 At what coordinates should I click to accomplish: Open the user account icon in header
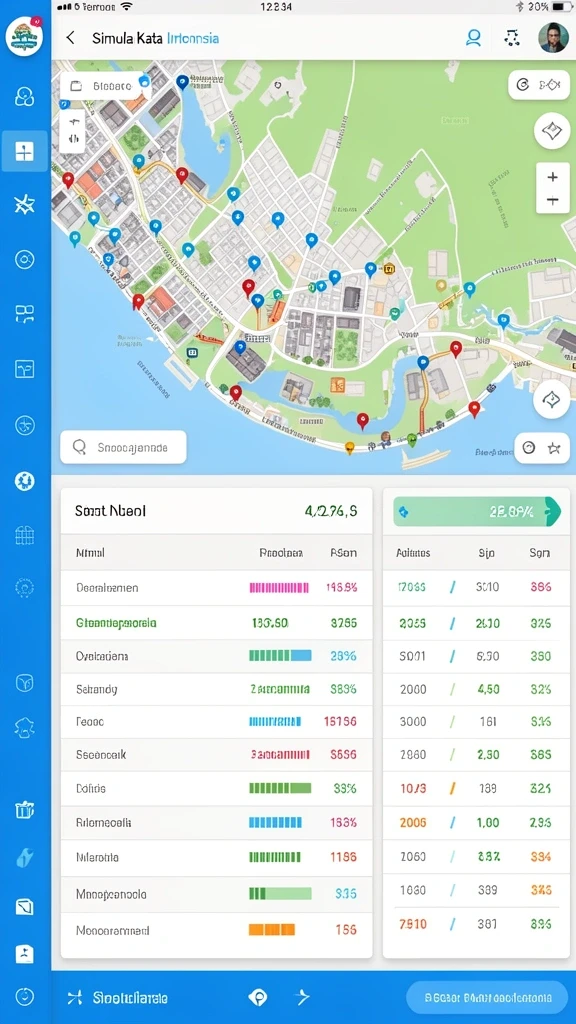[x=473, y=38]
